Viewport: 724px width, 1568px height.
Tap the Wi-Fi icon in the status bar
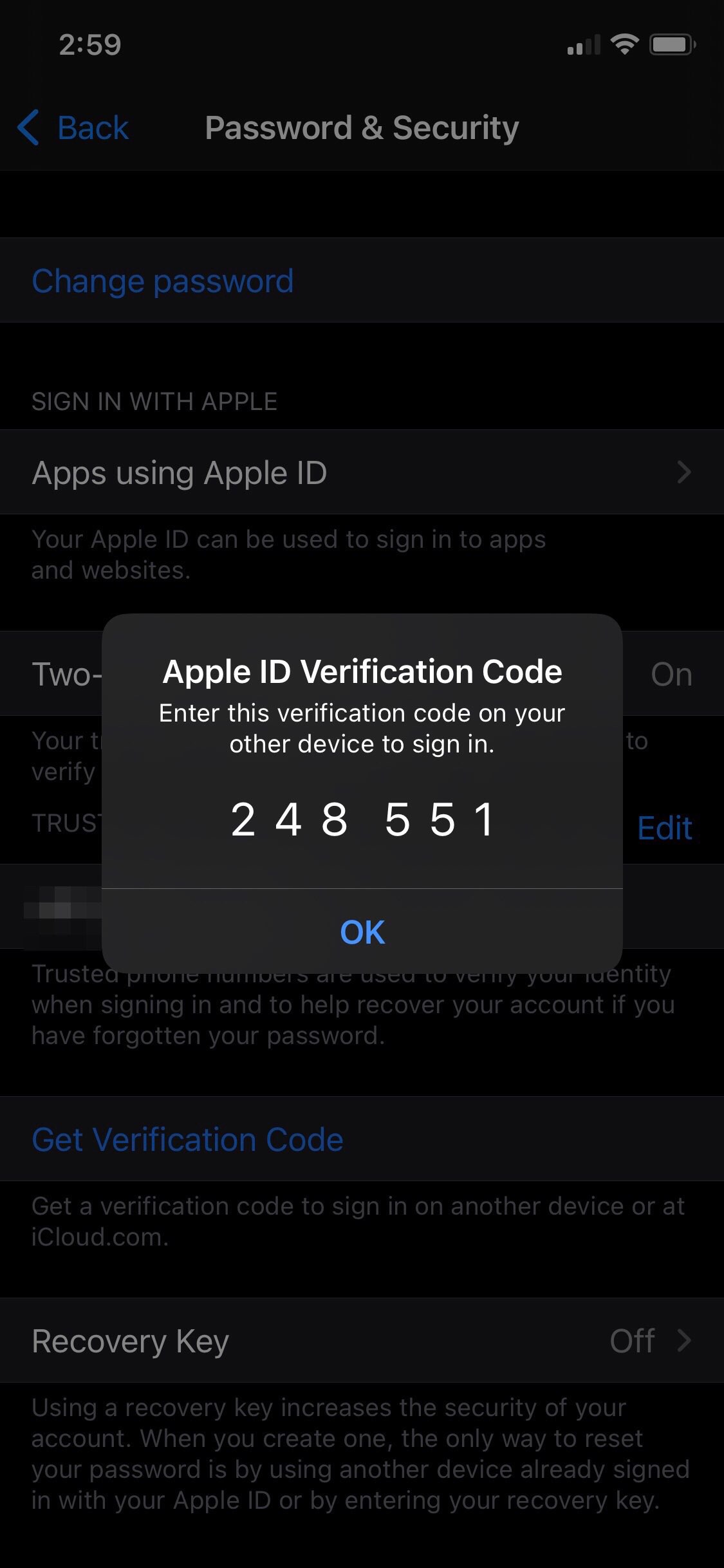click(623, 44)
